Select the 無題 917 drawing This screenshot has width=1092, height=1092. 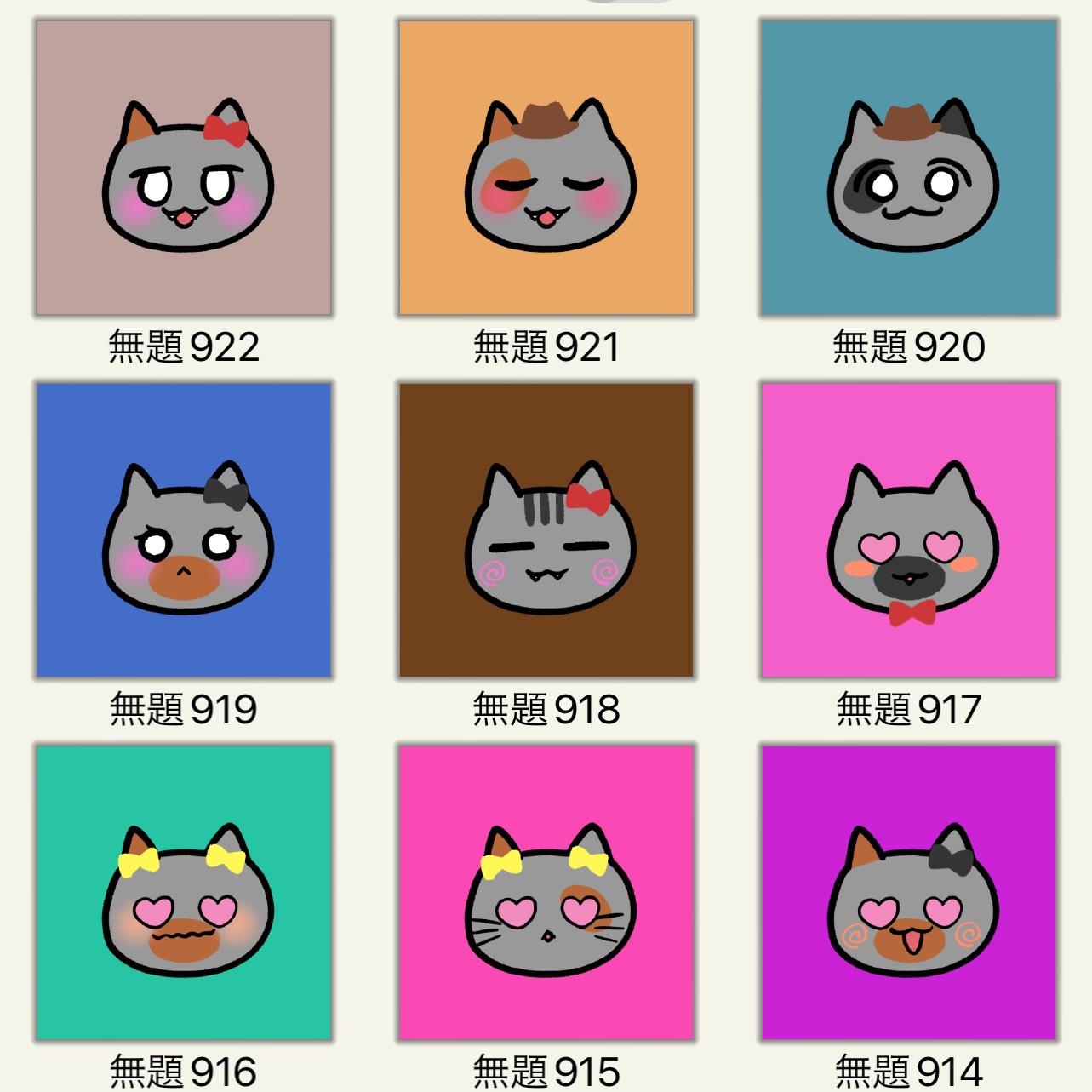pyautogui.click(x=909, y=530)
